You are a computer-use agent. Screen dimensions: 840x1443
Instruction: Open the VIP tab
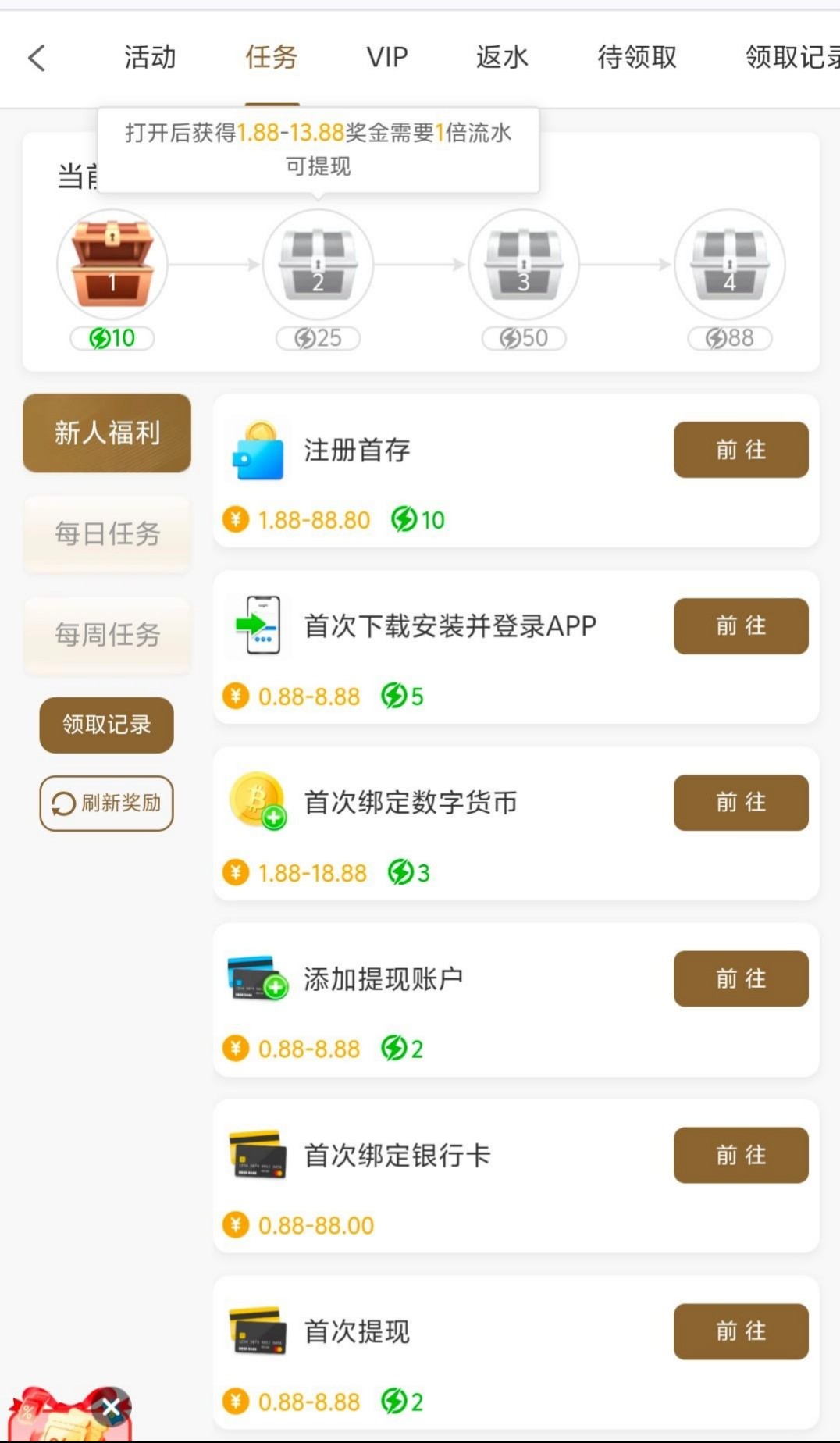387,58
